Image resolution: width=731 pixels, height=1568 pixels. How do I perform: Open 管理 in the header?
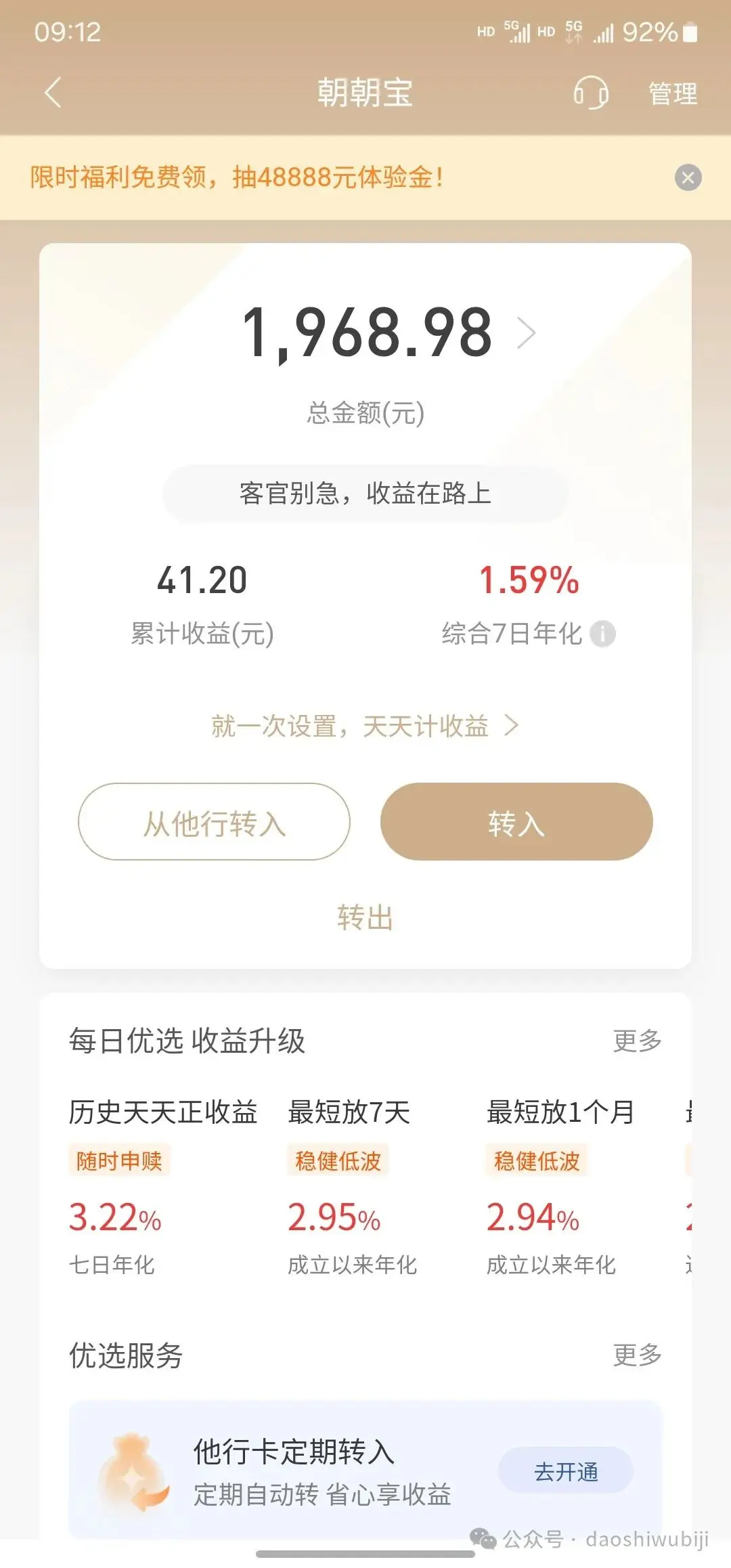[672, 93]
